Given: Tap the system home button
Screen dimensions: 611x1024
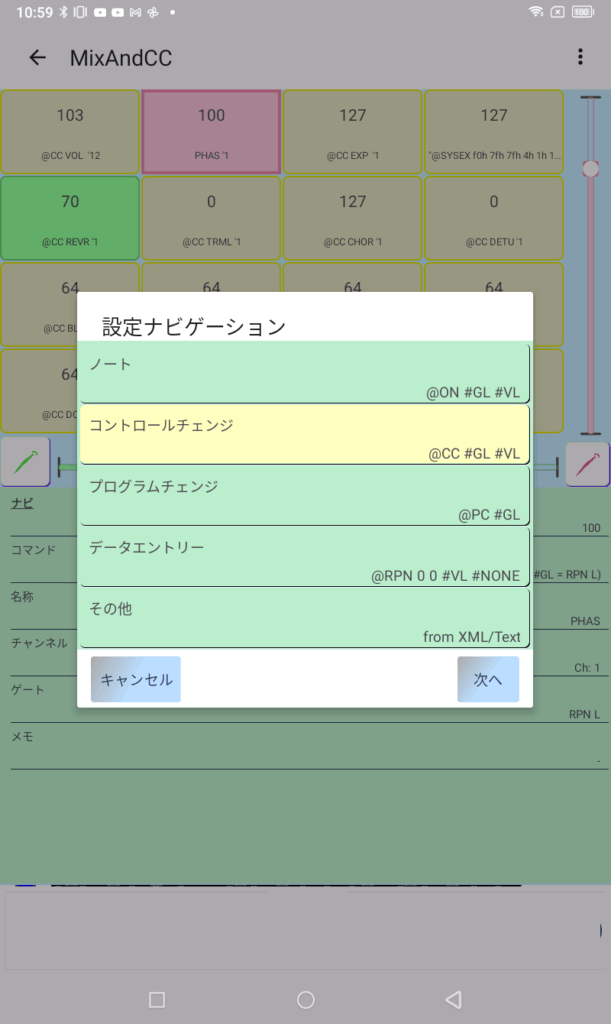Looking at the screenshot, I should [x=306, y=999].
